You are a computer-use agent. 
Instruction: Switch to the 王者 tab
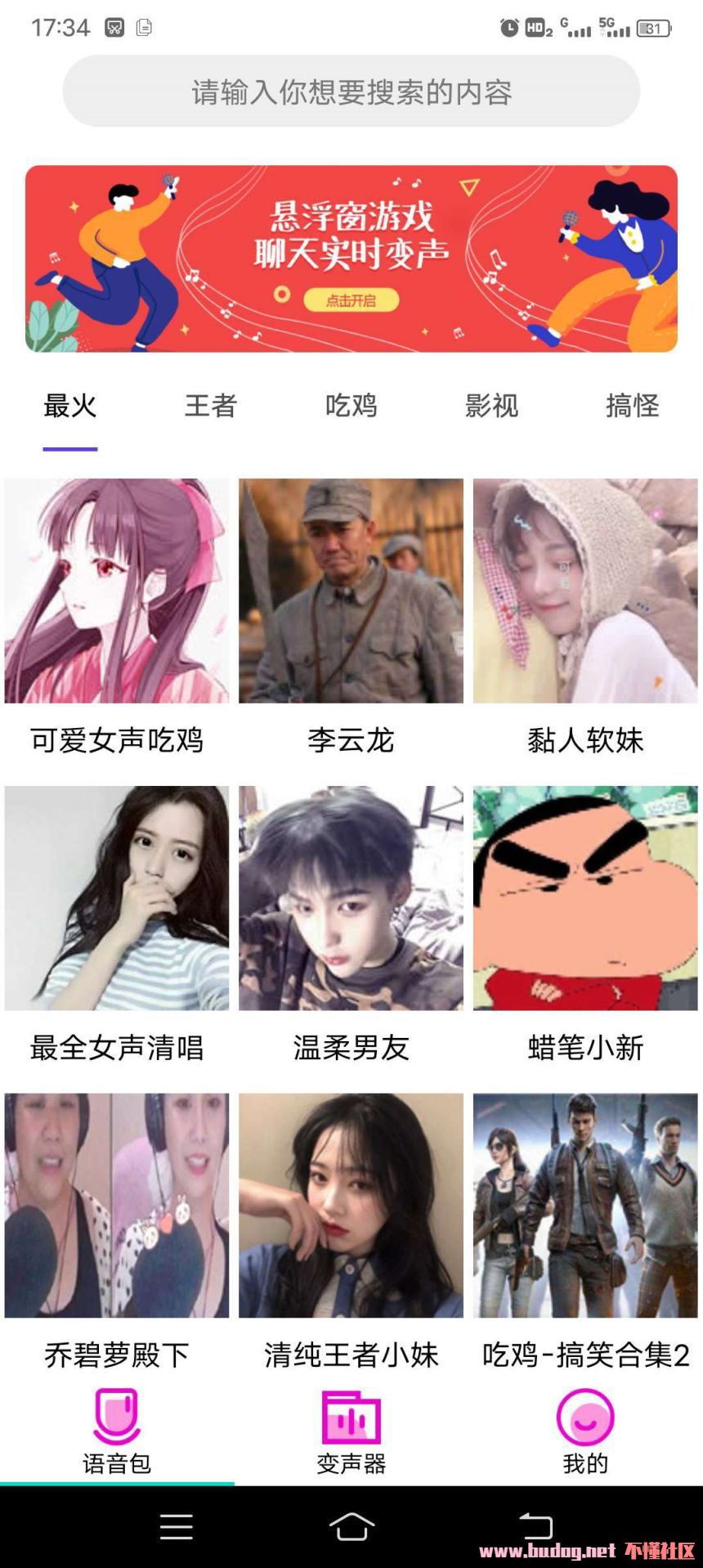(211, 406)
